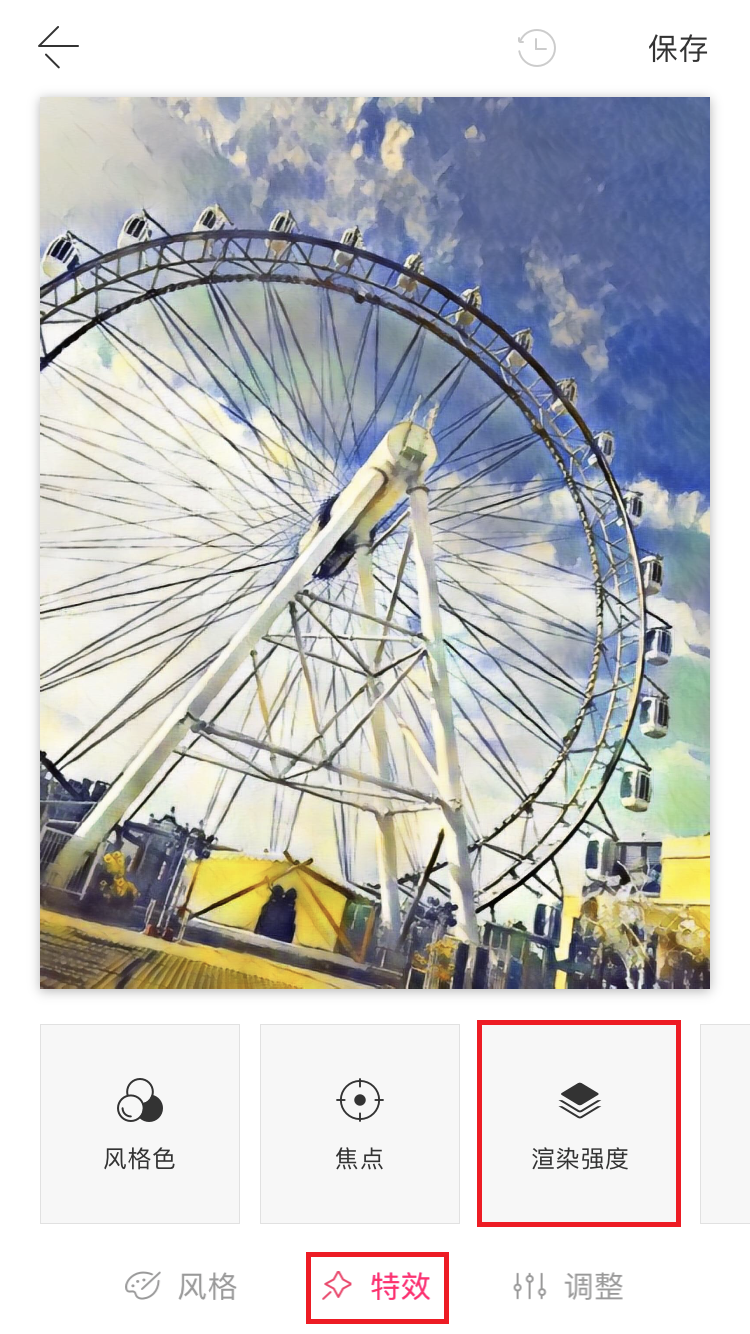Tap 保存 to save the image
This screenshot has height=1334, width=750.
point(678,48)
